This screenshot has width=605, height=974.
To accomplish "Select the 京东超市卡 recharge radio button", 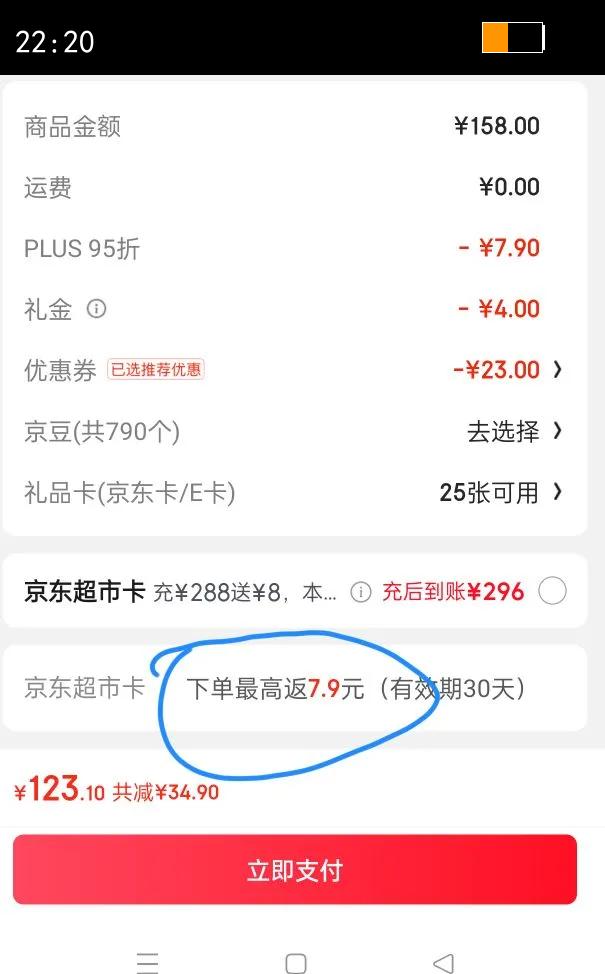I will (552, 591).
